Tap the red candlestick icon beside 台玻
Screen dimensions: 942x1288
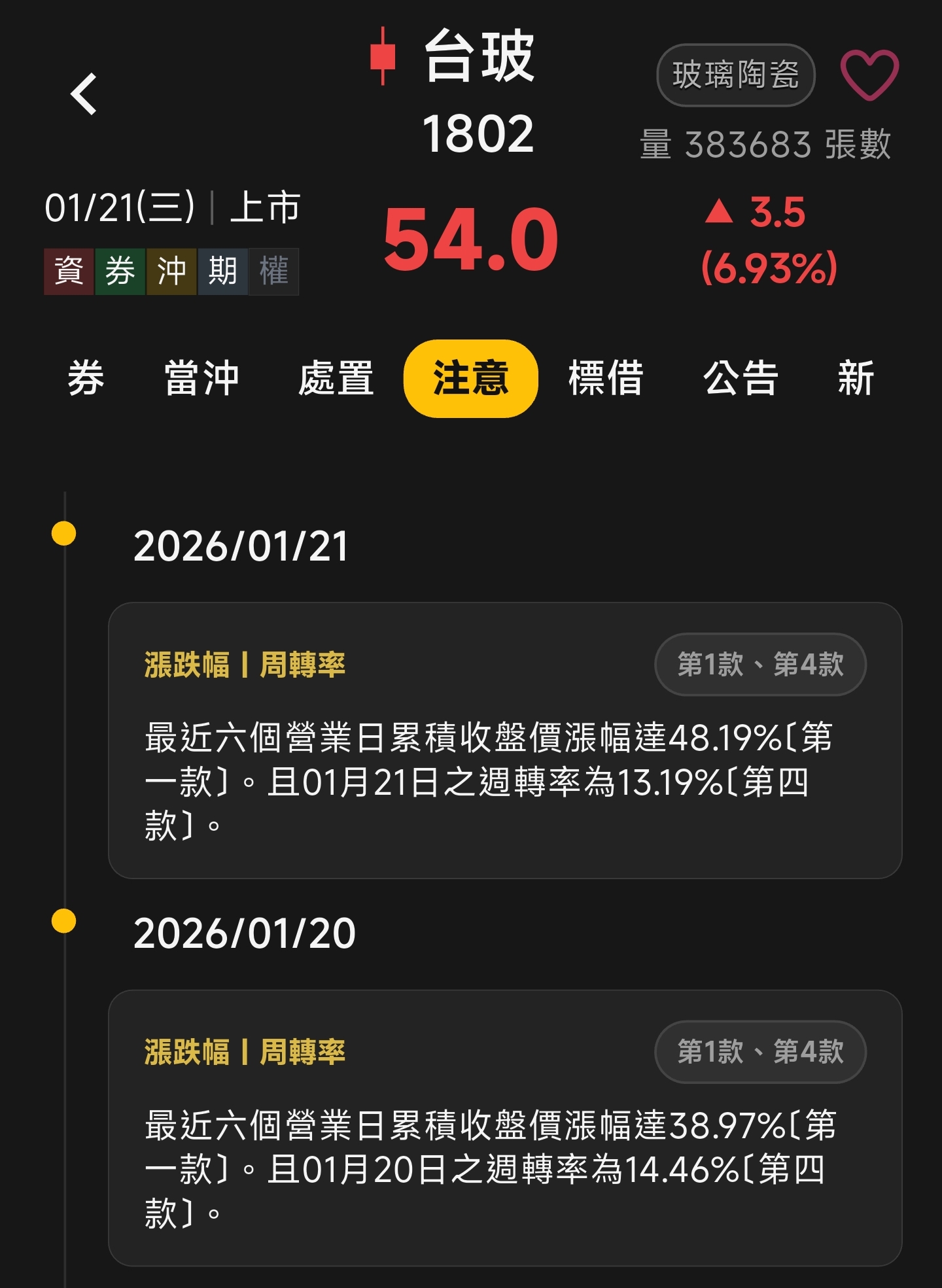pyautogui.click(x=383, y=59)
